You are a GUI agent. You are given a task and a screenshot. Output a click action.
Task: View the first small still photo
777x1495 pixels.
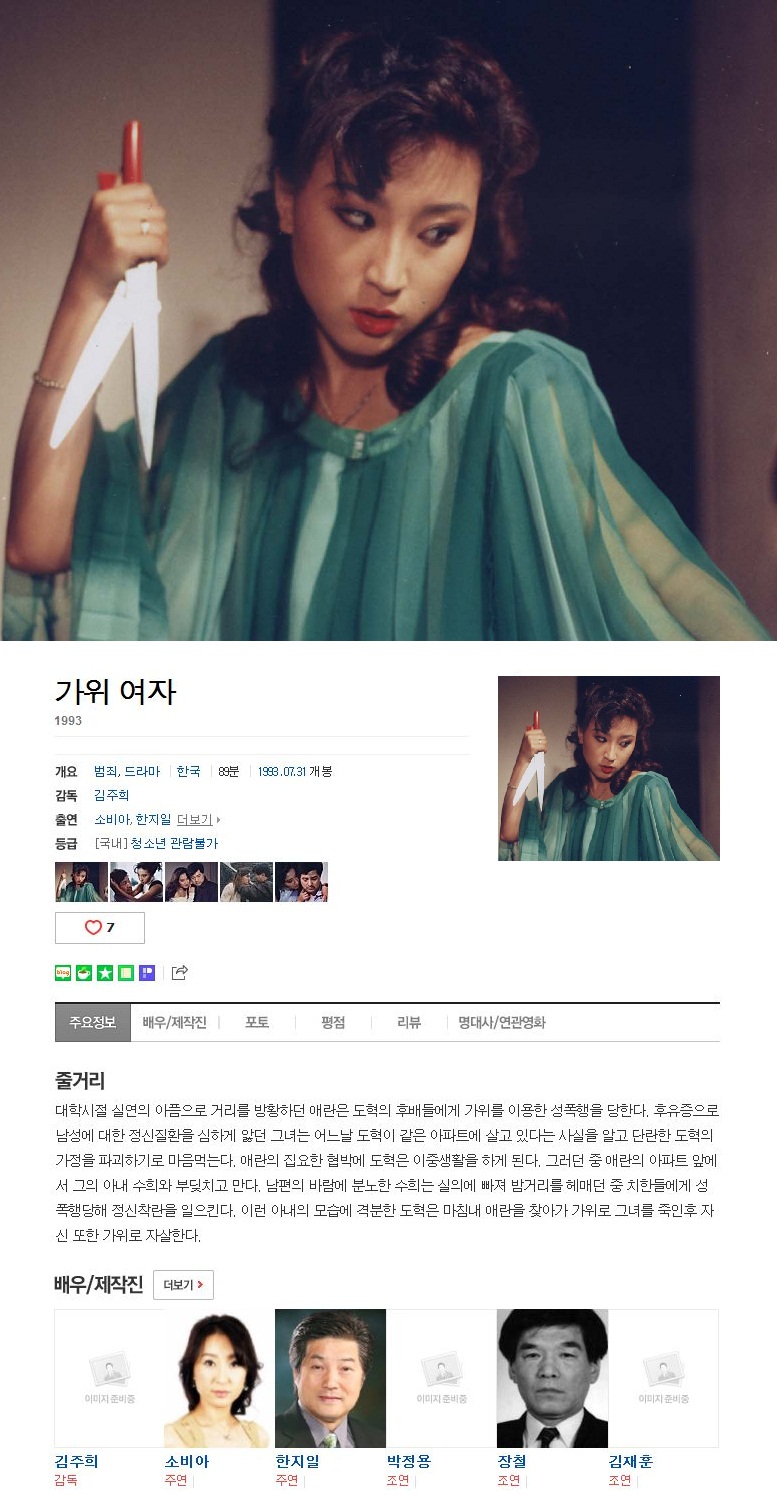pyautogui.click(x=80, y=882)
